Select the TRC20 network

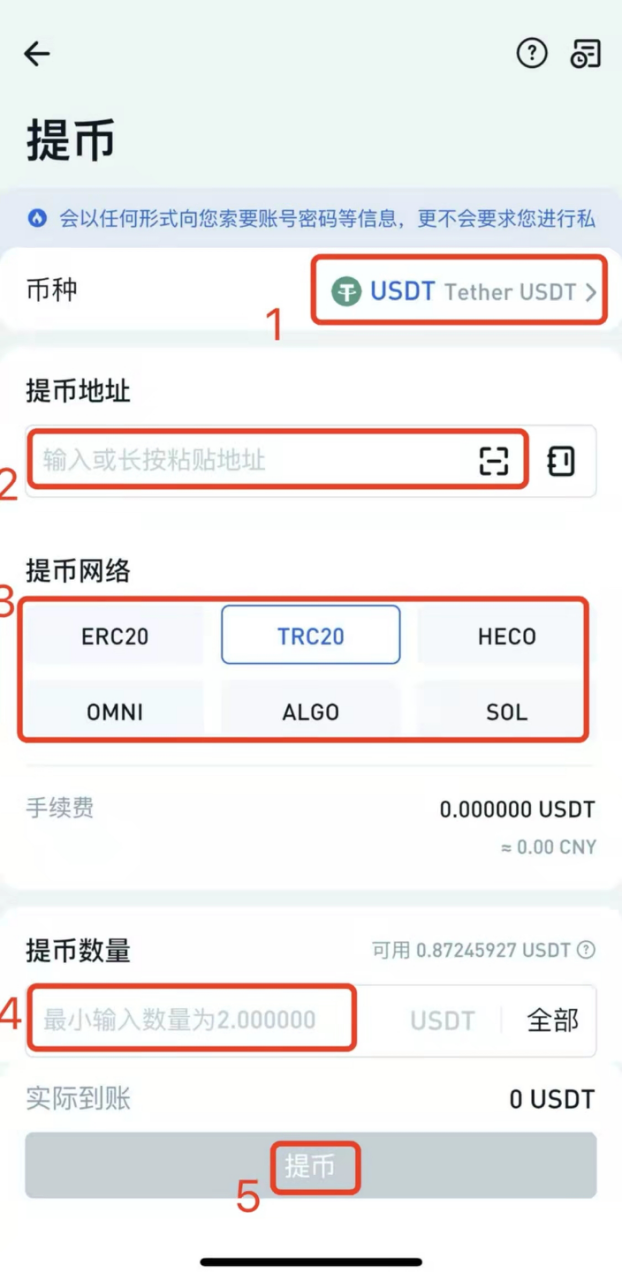[x=310, y=636]
